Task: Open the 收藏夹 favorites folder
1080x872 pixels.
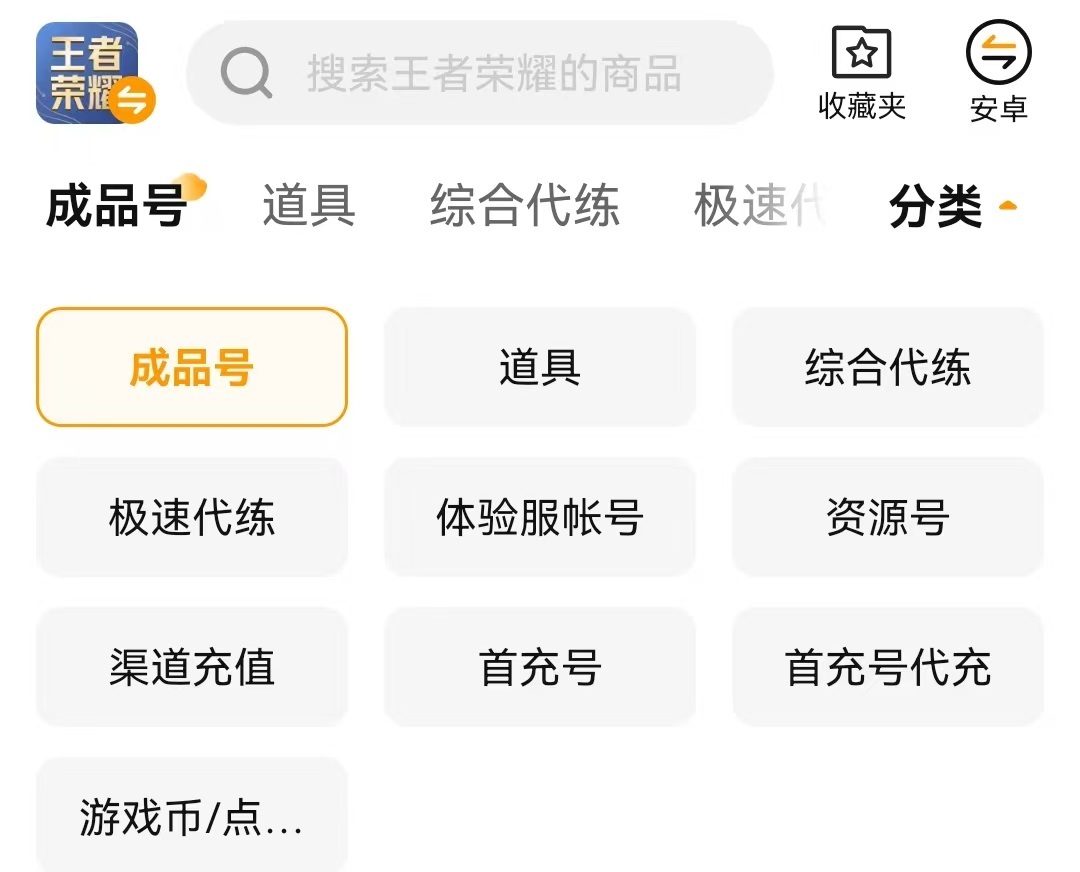Action: point(861,73)
